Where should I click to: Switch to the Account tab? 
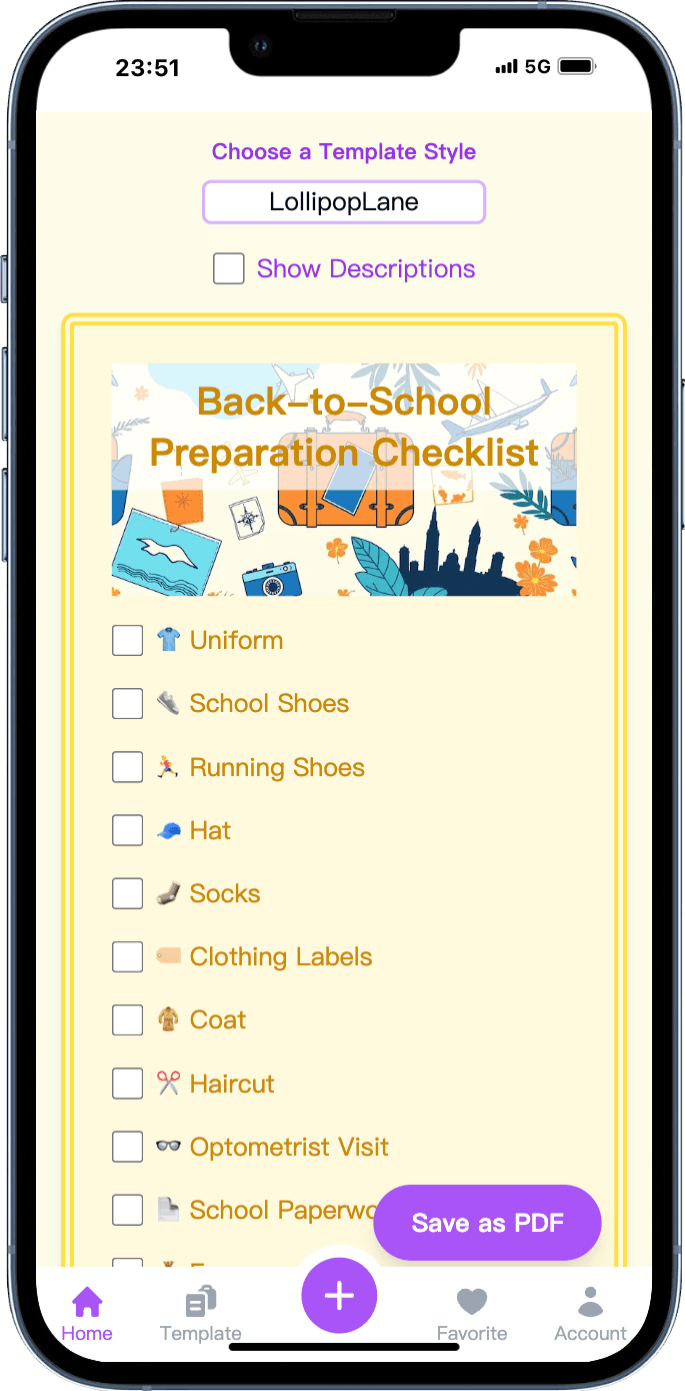pyautogui.click(x=590, y=1314)
